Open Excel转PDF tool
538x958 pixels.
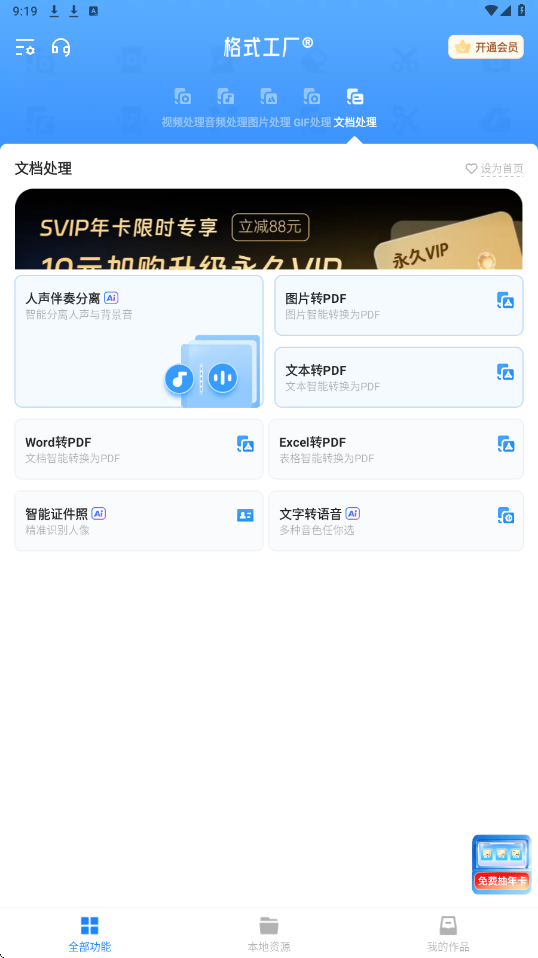(x=396, y=449)
